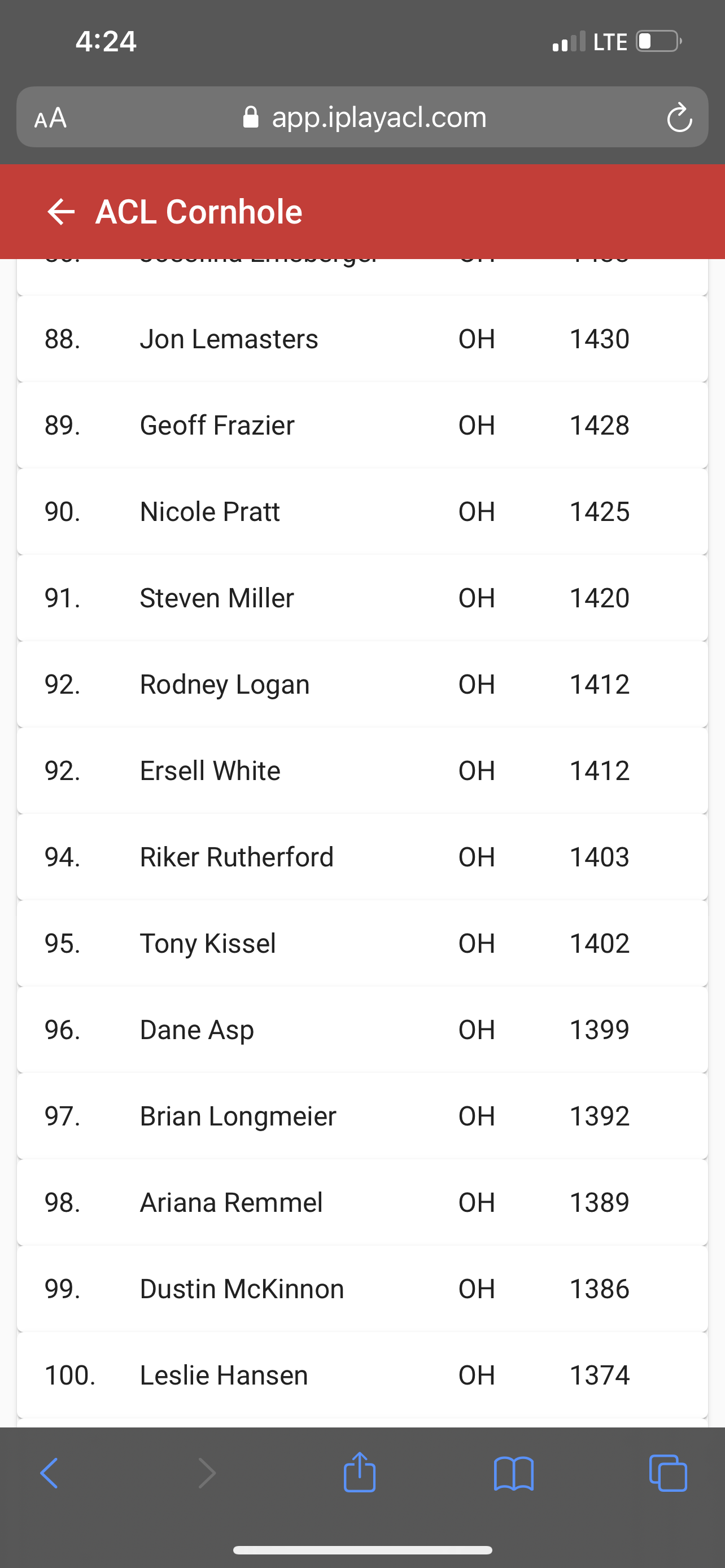
Task: Open Safari bookmarks
Action: pyautogui.click(x=514, y=1473)
